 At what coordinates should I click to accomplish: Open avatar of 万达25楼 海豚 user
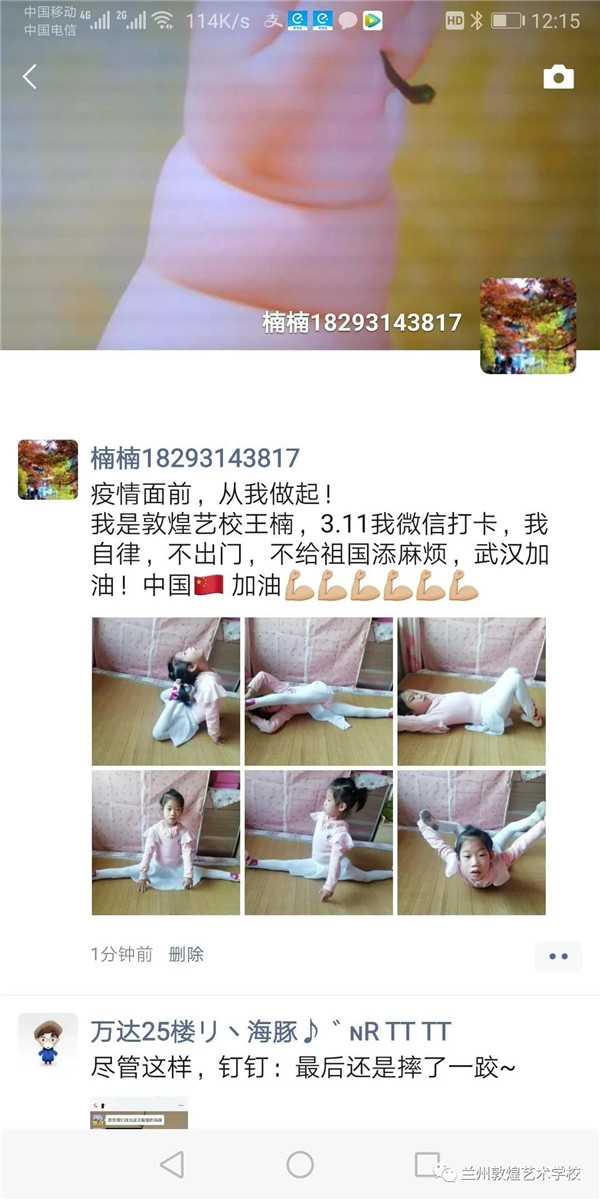click(x=48, y=1040)
